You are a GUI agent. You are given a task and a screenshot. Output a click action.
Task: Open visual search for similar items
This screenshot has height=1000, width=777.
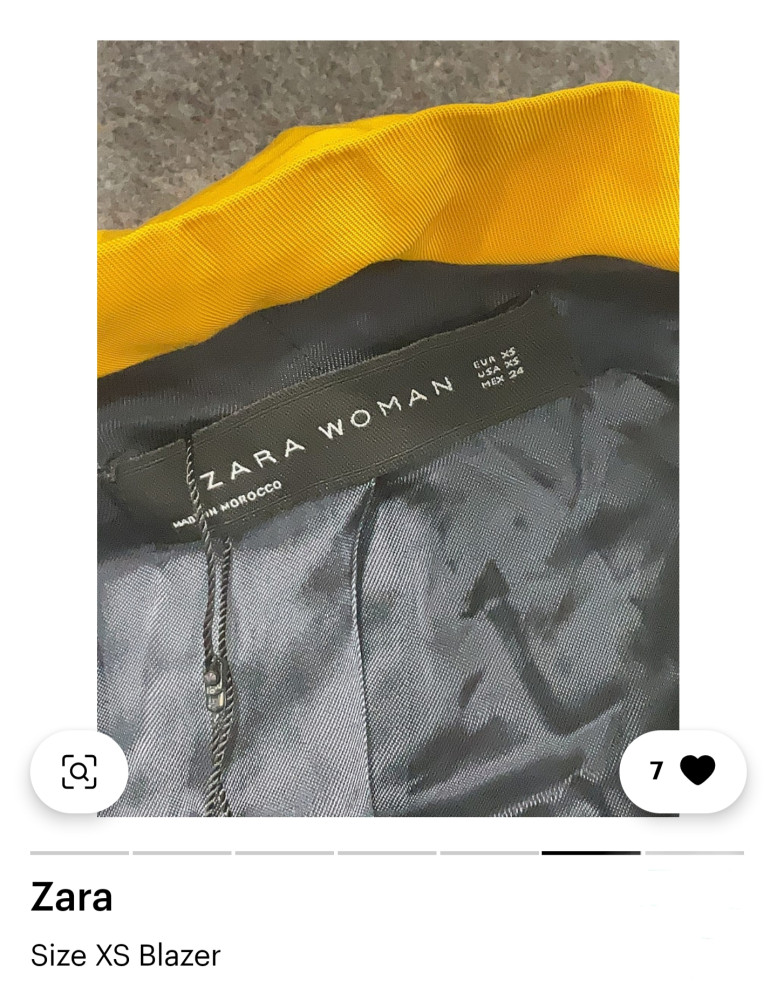(79, 771)
